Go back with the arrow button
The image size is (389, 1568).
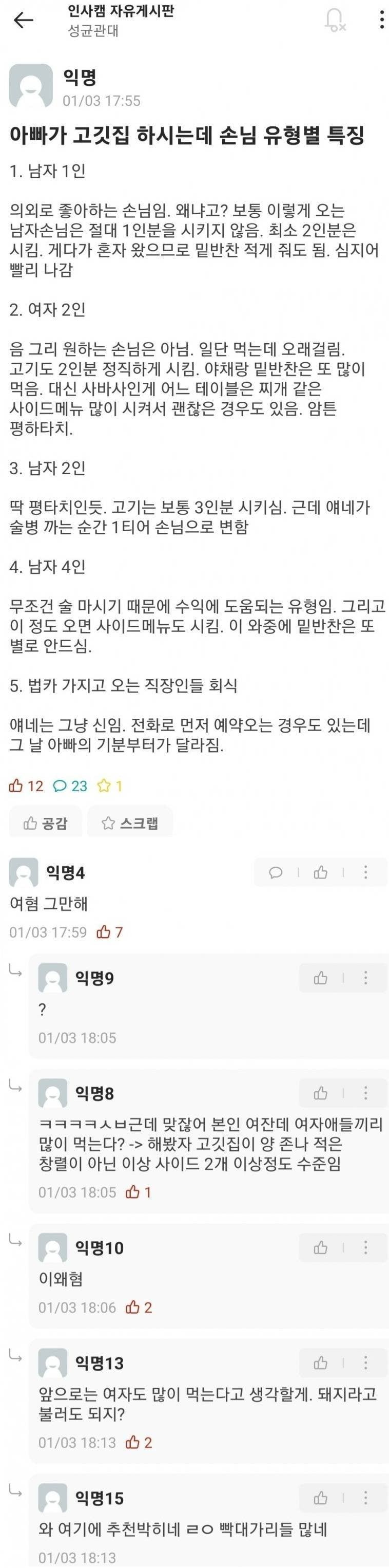point(23,20)
